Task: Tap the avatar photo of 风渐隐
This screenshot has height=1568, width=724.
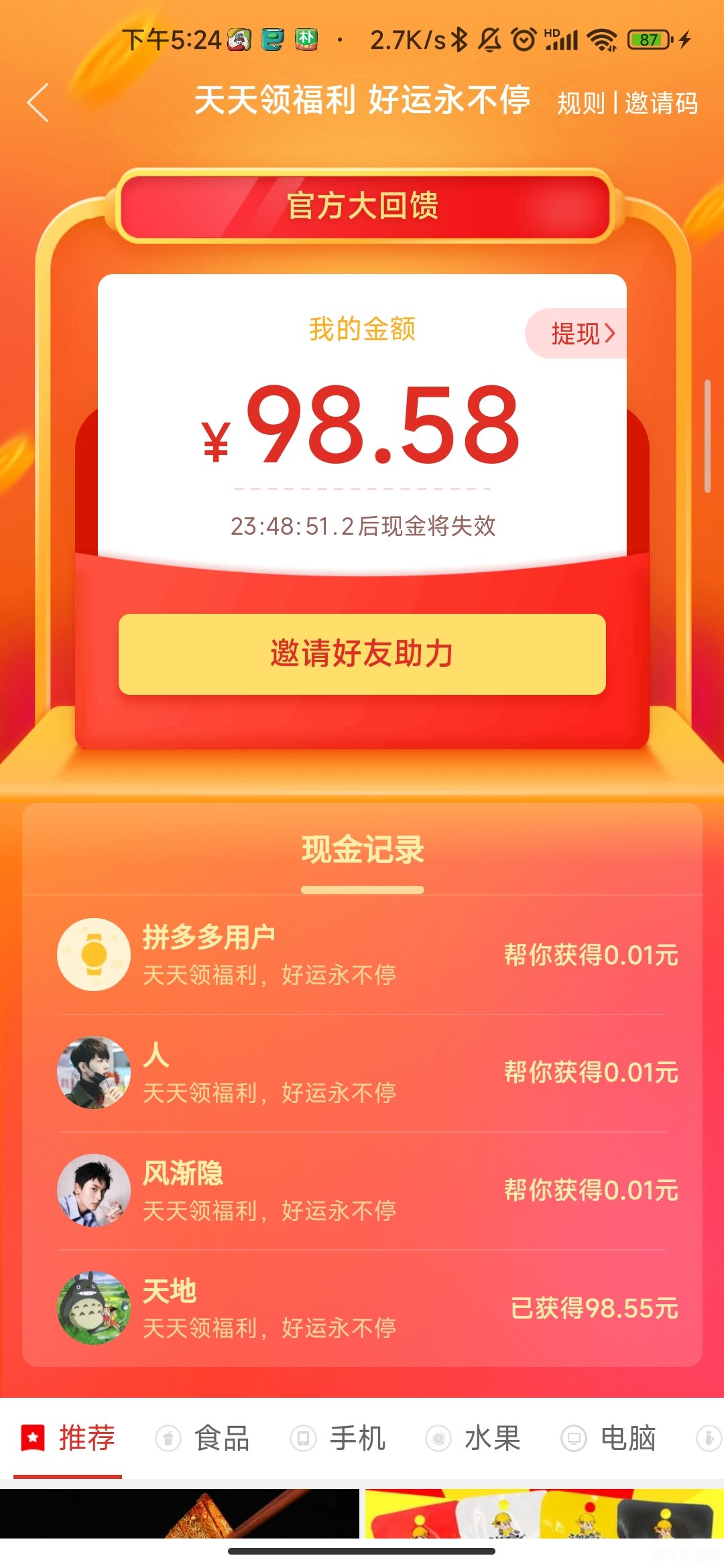Action: (96, 1190)
